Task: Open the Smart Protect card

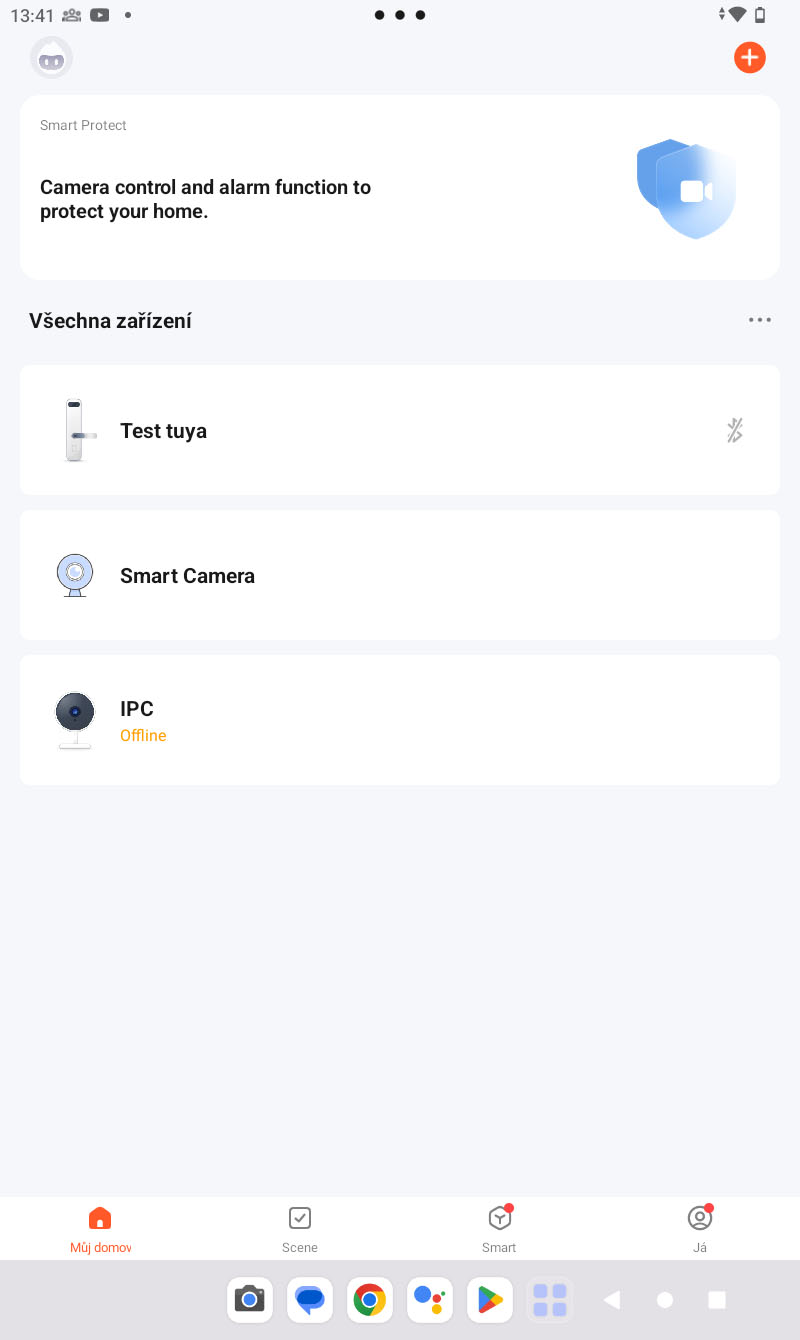Action: pos(400,187)
